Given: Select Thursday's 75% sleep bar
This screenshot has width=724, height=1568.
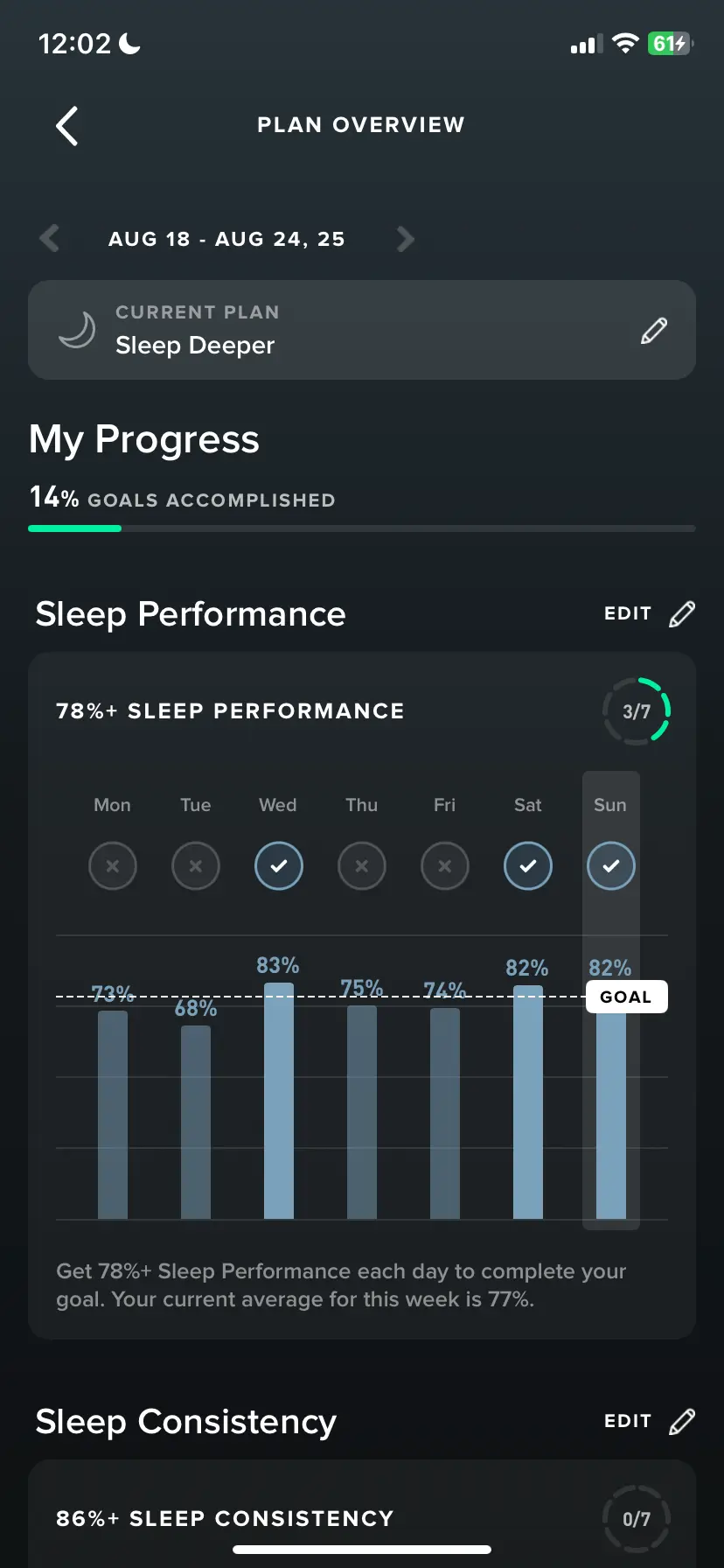Looking at the screenshot, I should 362,1112.
